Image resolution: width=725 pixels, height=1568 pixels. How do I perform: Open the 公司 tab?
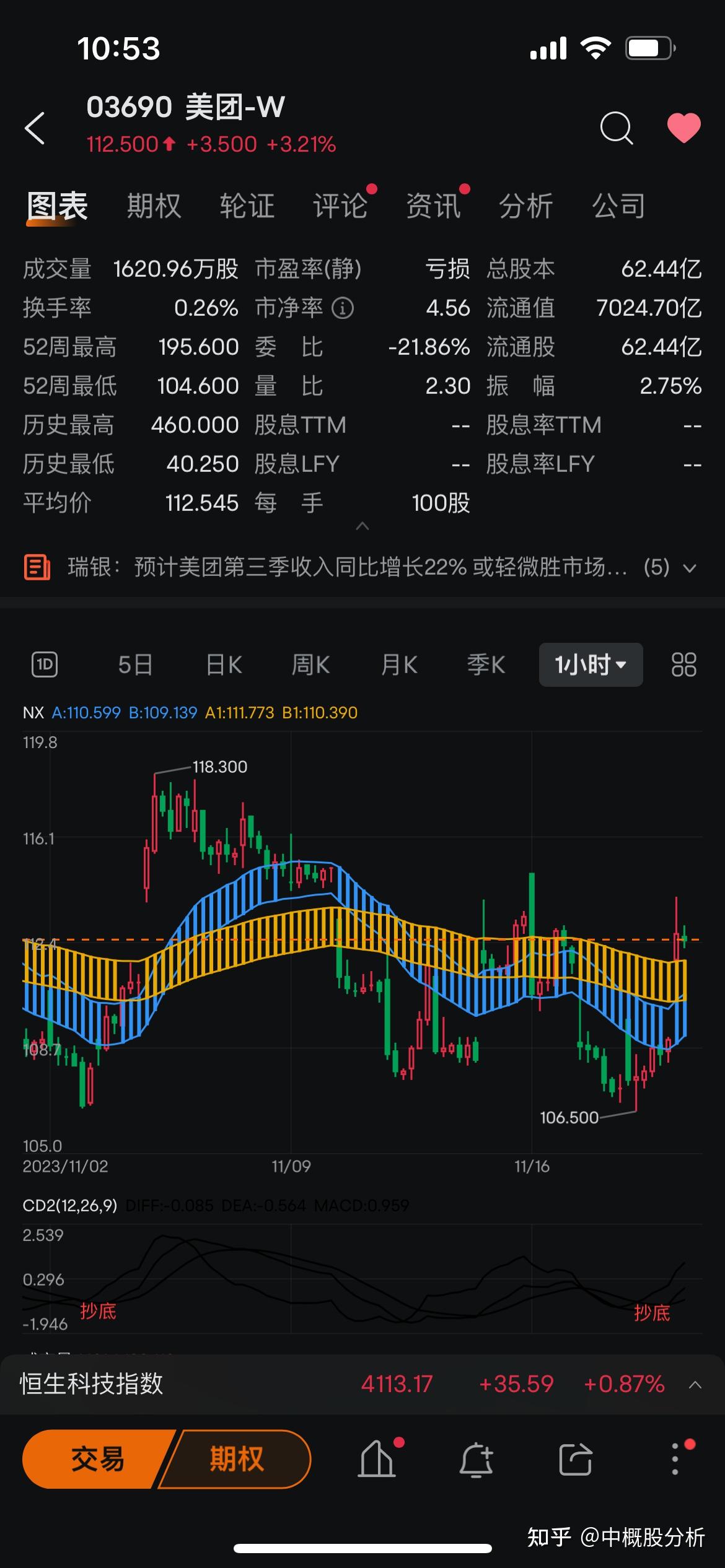[x=617, y=207]
